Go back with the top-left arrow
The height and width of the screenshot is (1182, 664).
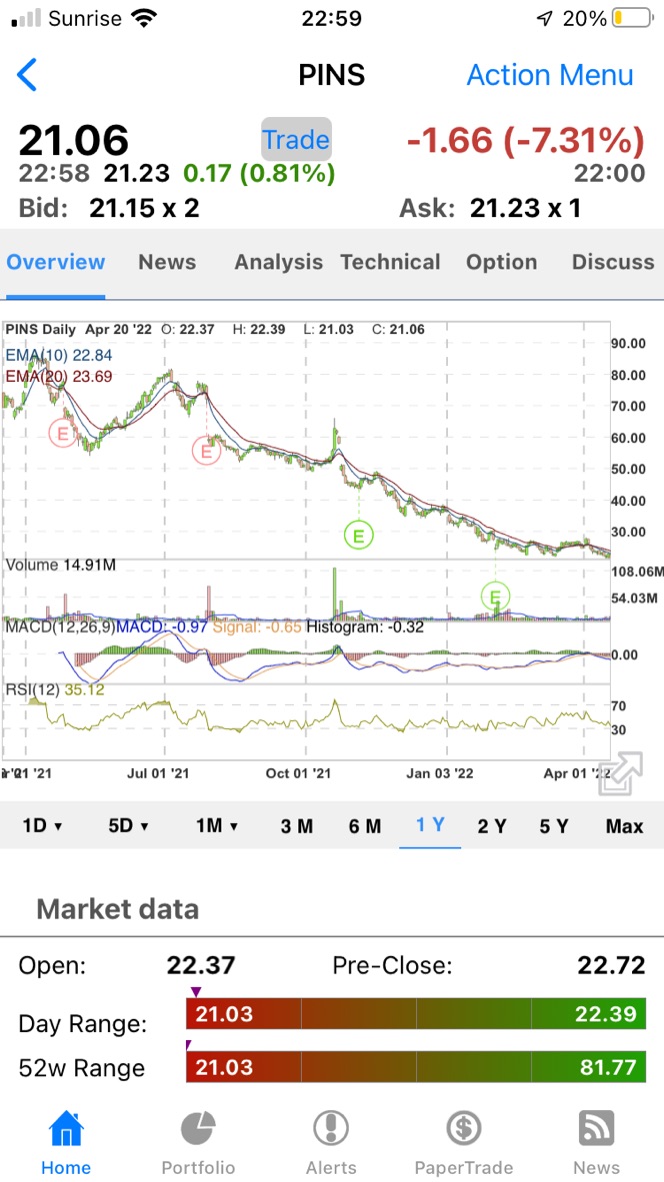tap(26, 75)
